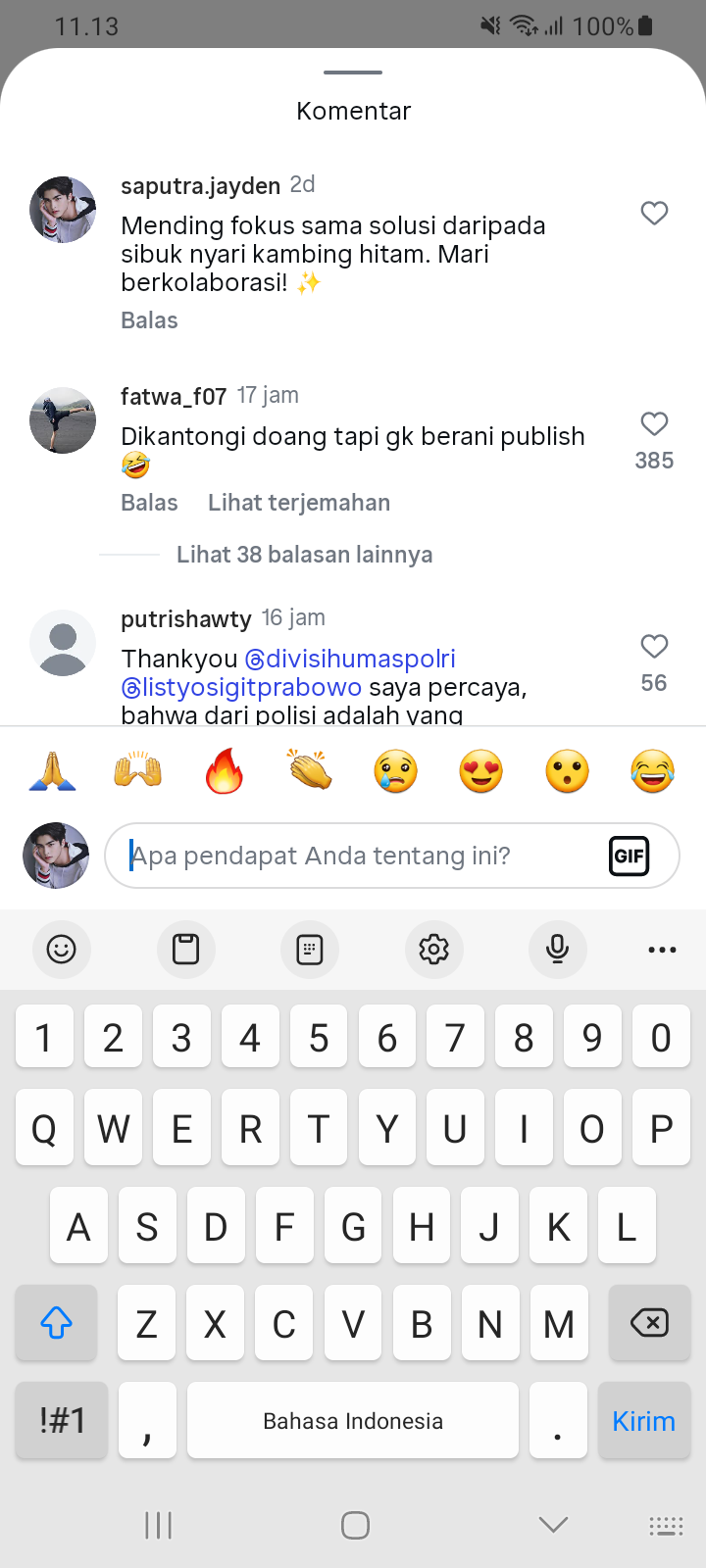Open keyboard settings gear
Screen dimensions: 706x1568
[433, 949]
